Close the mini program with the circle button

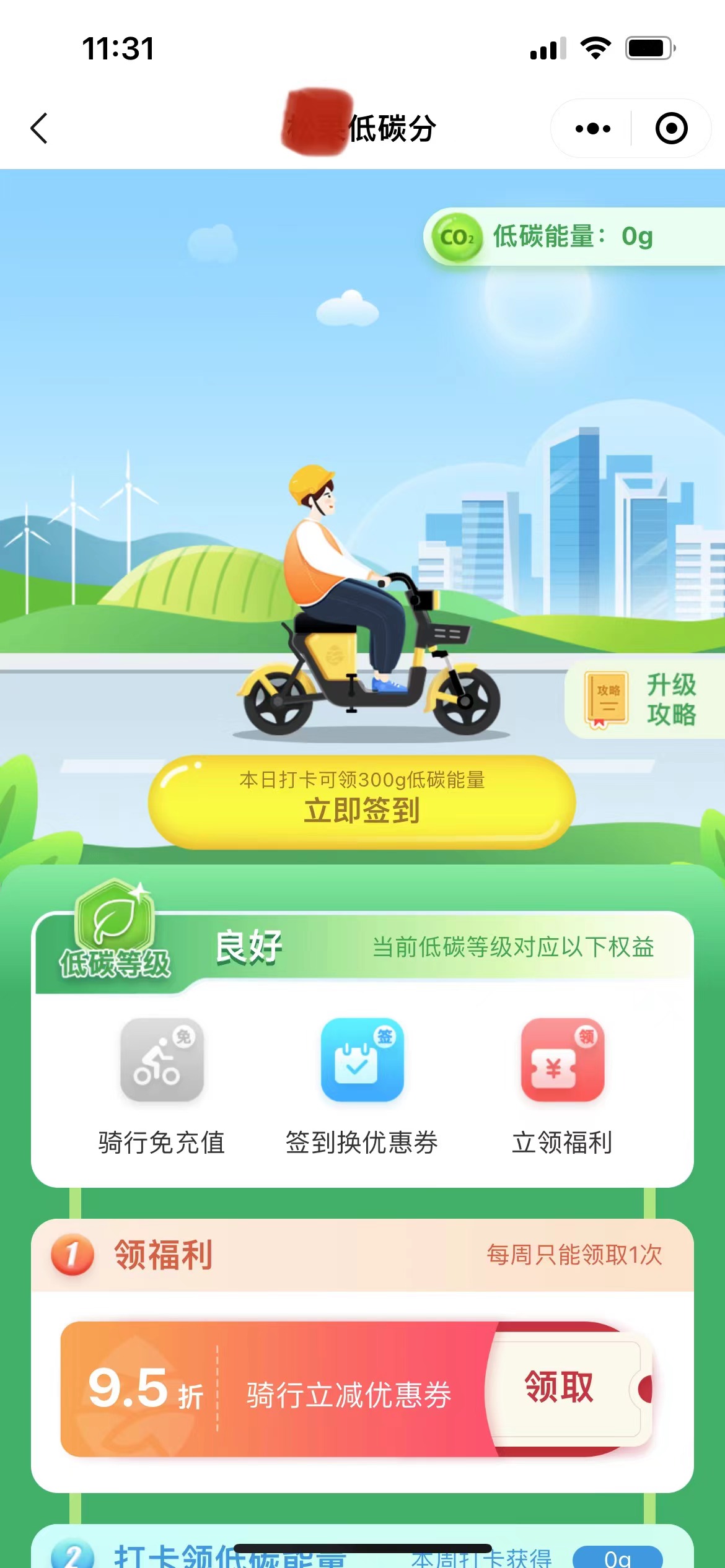coord(671,128)
